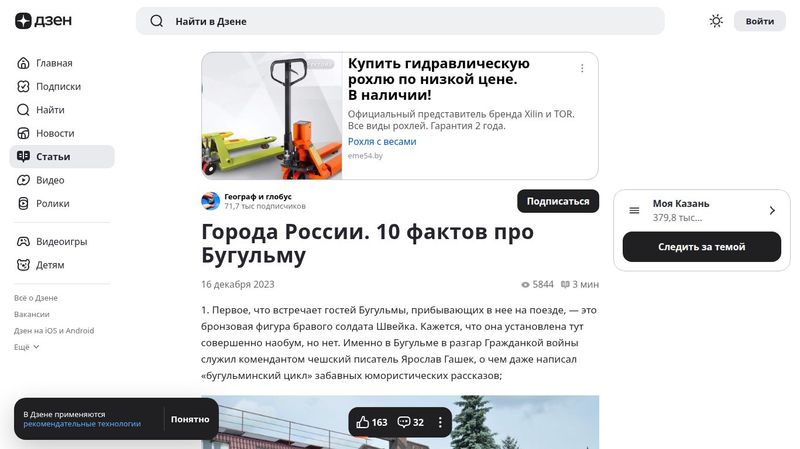Switch to Новости section
Viewport: 800px width, 449px height.
[x=55, y=133]
